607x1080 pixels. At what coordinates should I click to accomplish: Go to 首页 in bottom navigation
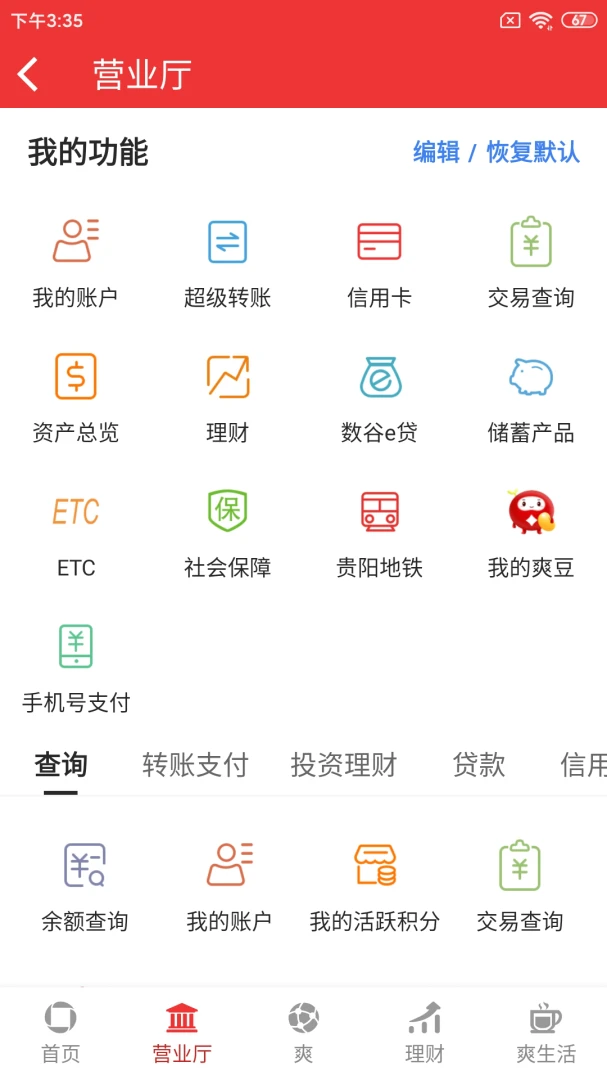tap(60, 1034)
